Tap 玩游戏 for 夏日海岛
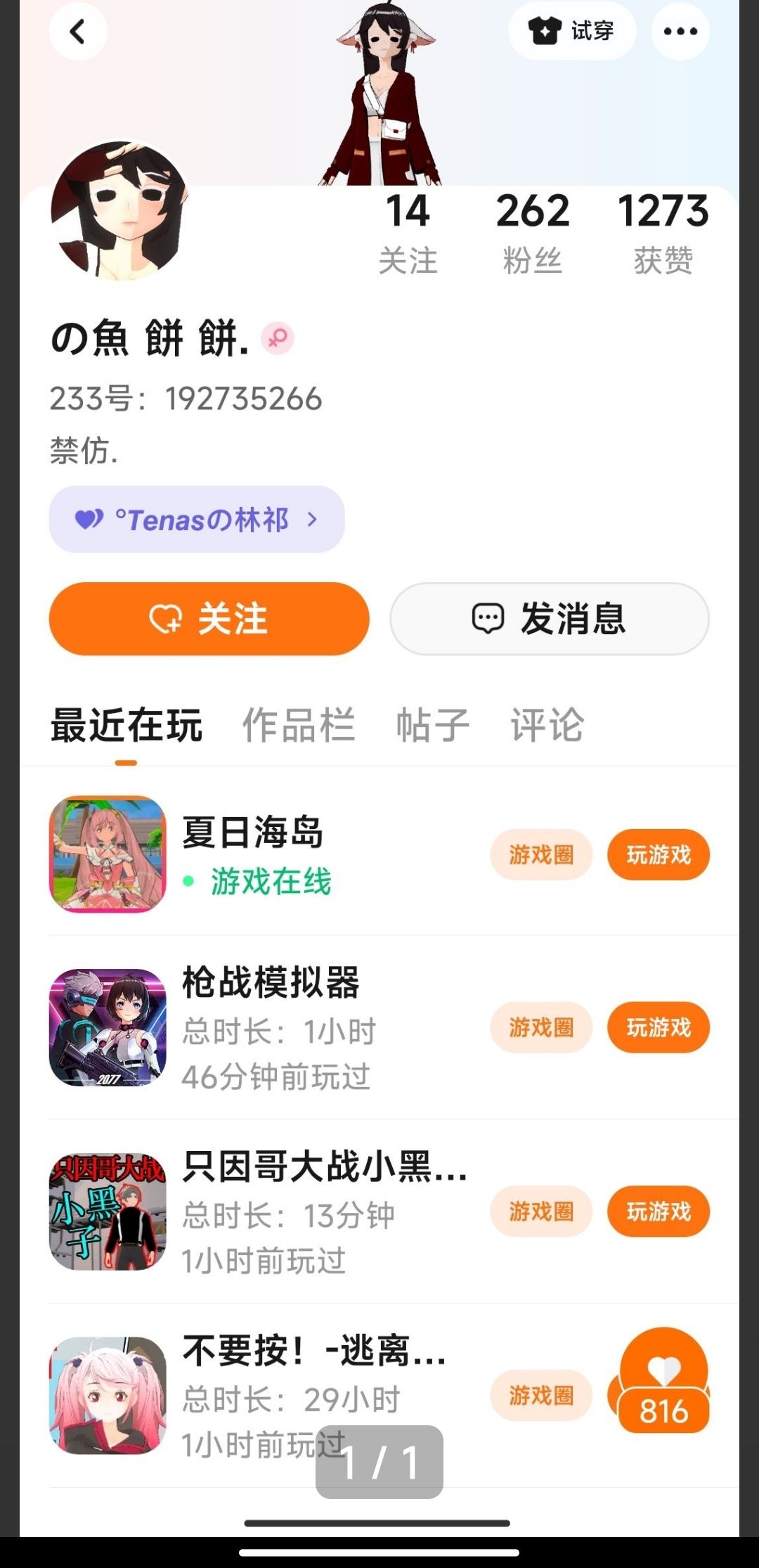Viewport: 759px width, 1568px height. click(659, 855)
